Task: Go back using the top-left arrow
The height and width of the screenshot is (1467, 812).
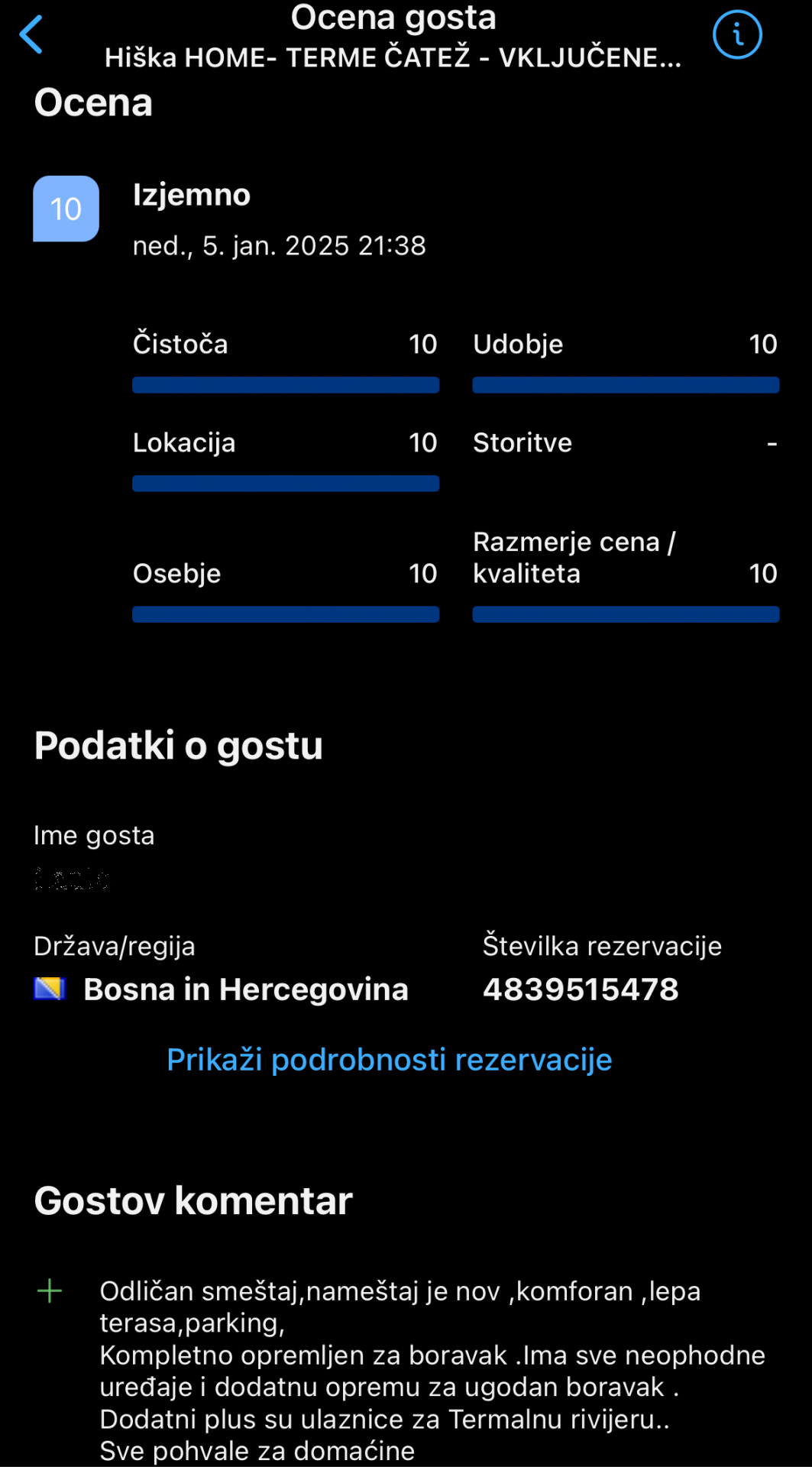Action: point(31,35)
